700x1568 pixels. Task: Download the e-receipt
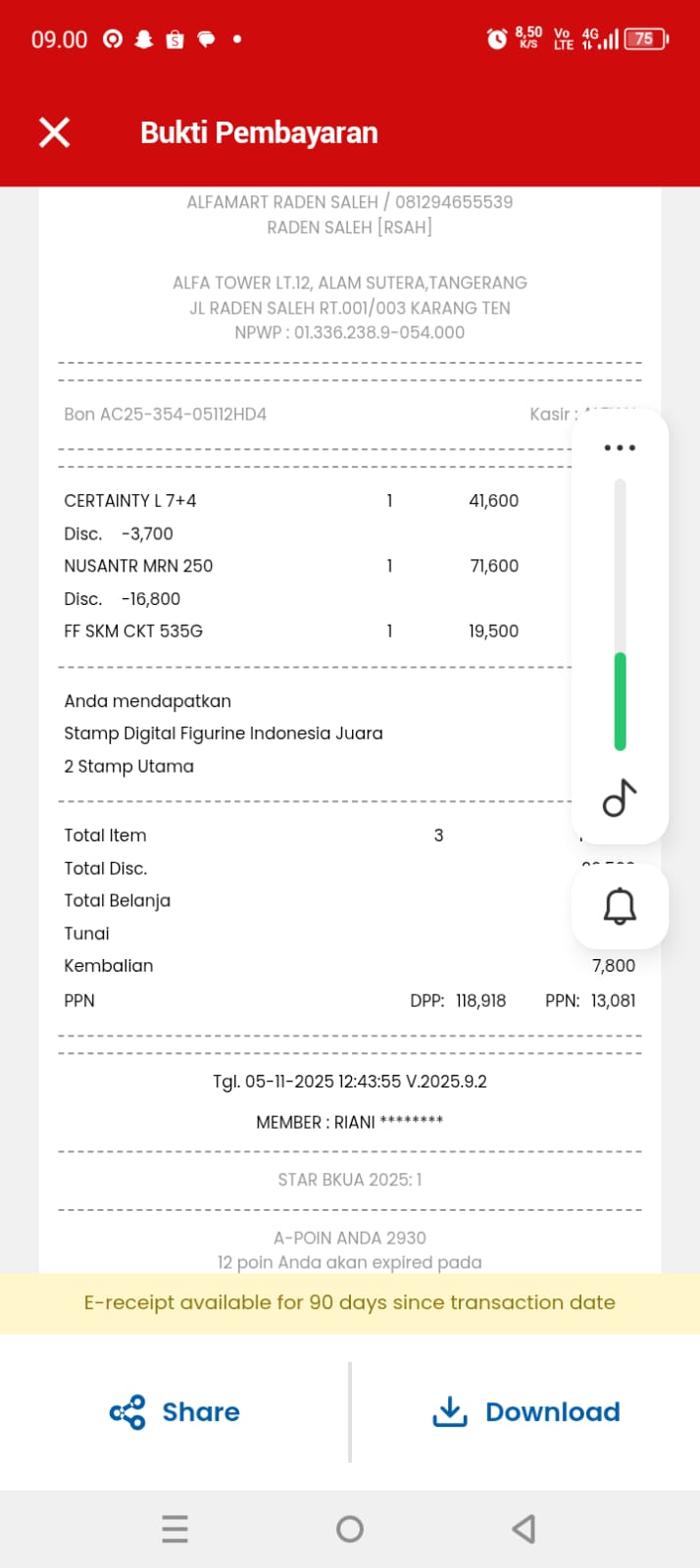click(526, 1412)
